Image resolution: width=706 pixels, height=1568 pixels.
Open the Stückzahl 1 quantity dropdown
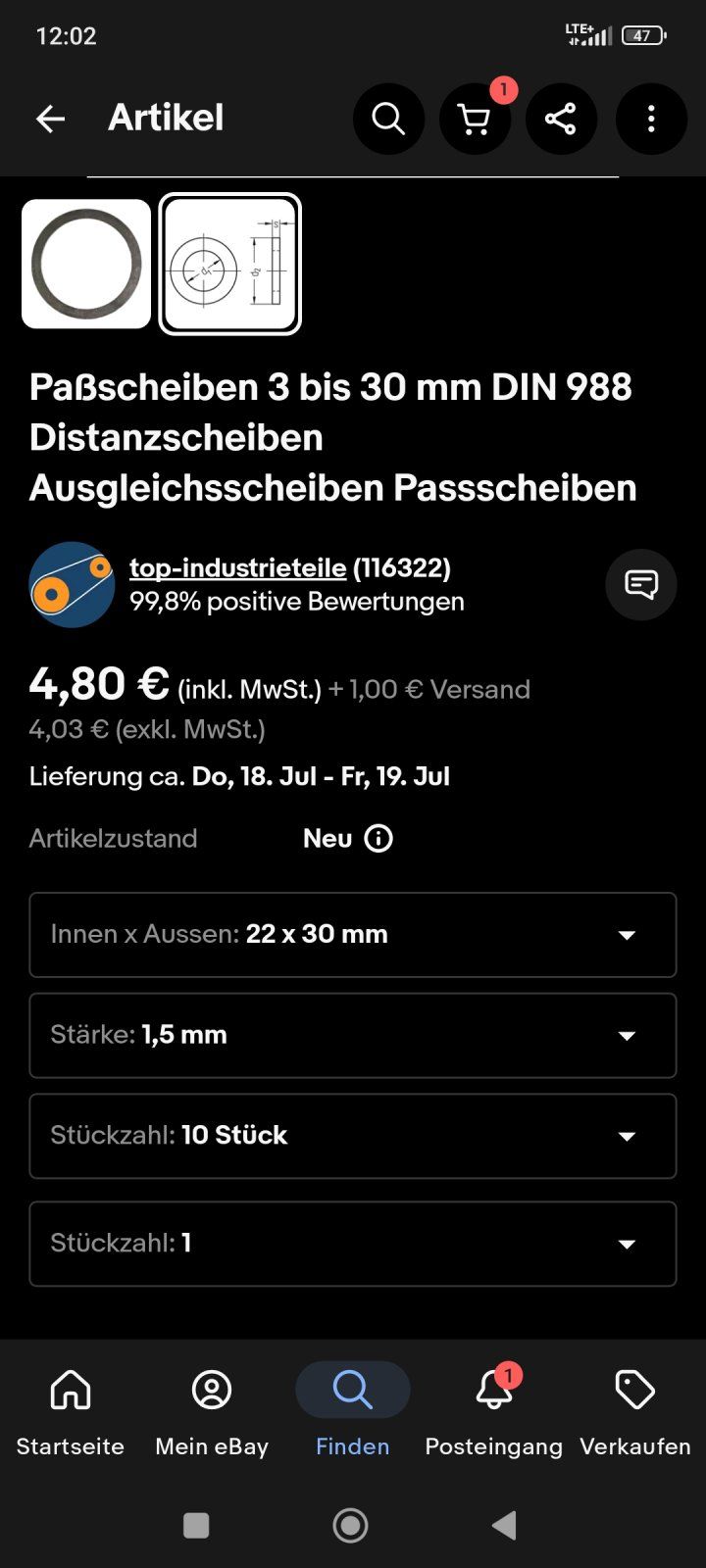click(353, 1244)
